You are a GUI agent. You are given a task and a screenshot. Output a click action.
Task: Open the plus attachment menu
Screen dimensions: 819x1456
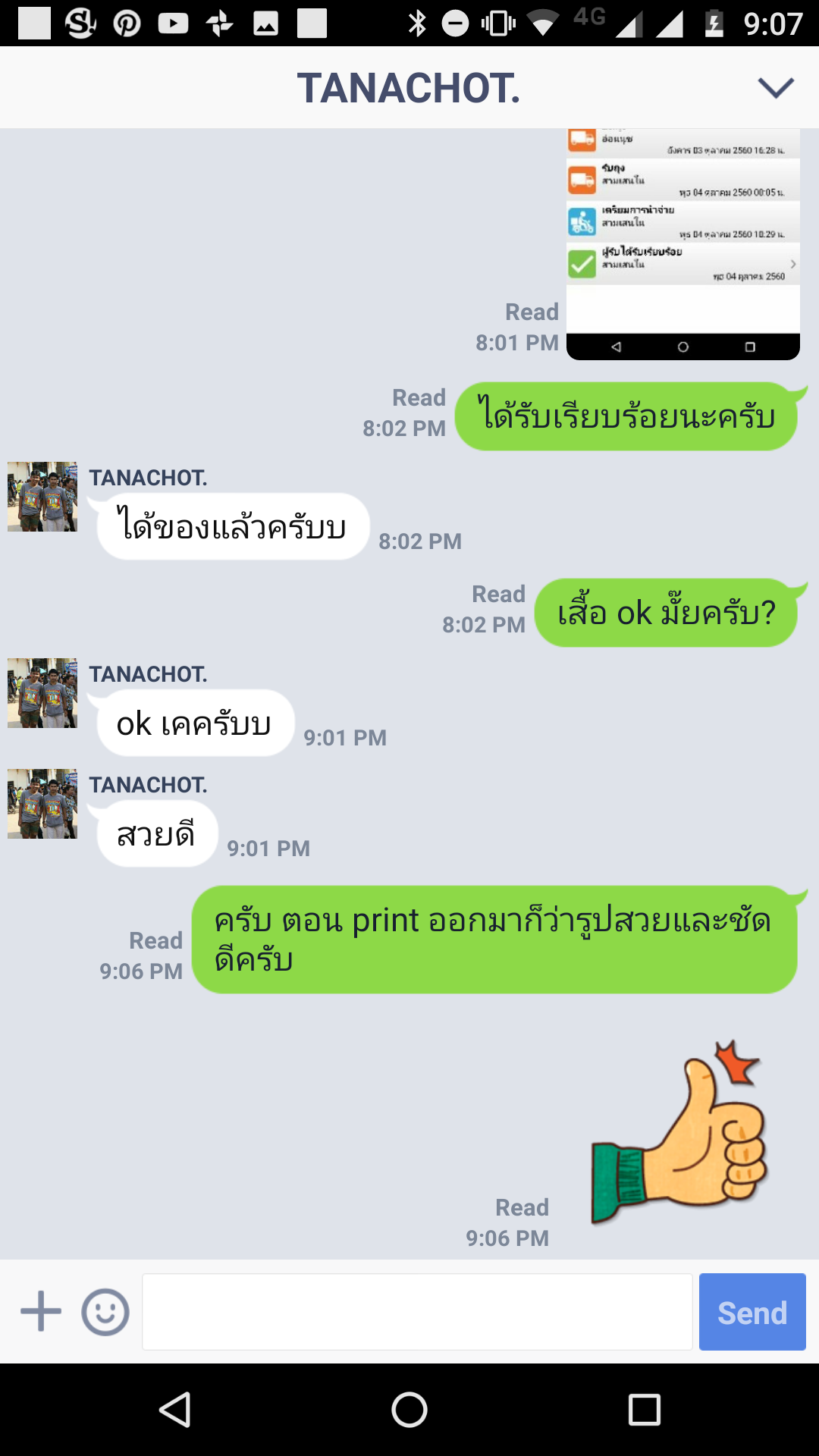pos(41,1312)
